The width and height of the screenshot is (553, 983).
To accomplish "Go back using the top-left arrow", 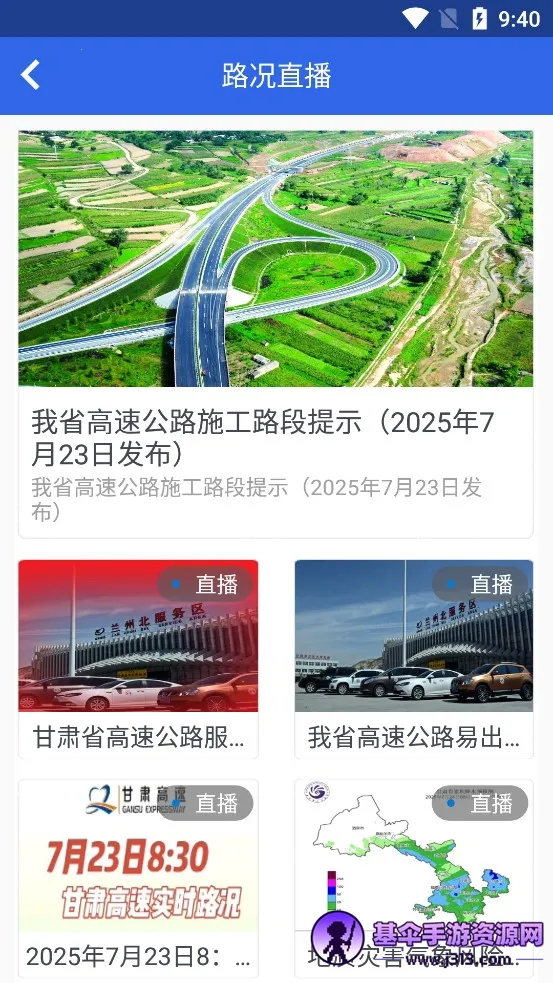I will pyautogui.click(x=30, y=75).
